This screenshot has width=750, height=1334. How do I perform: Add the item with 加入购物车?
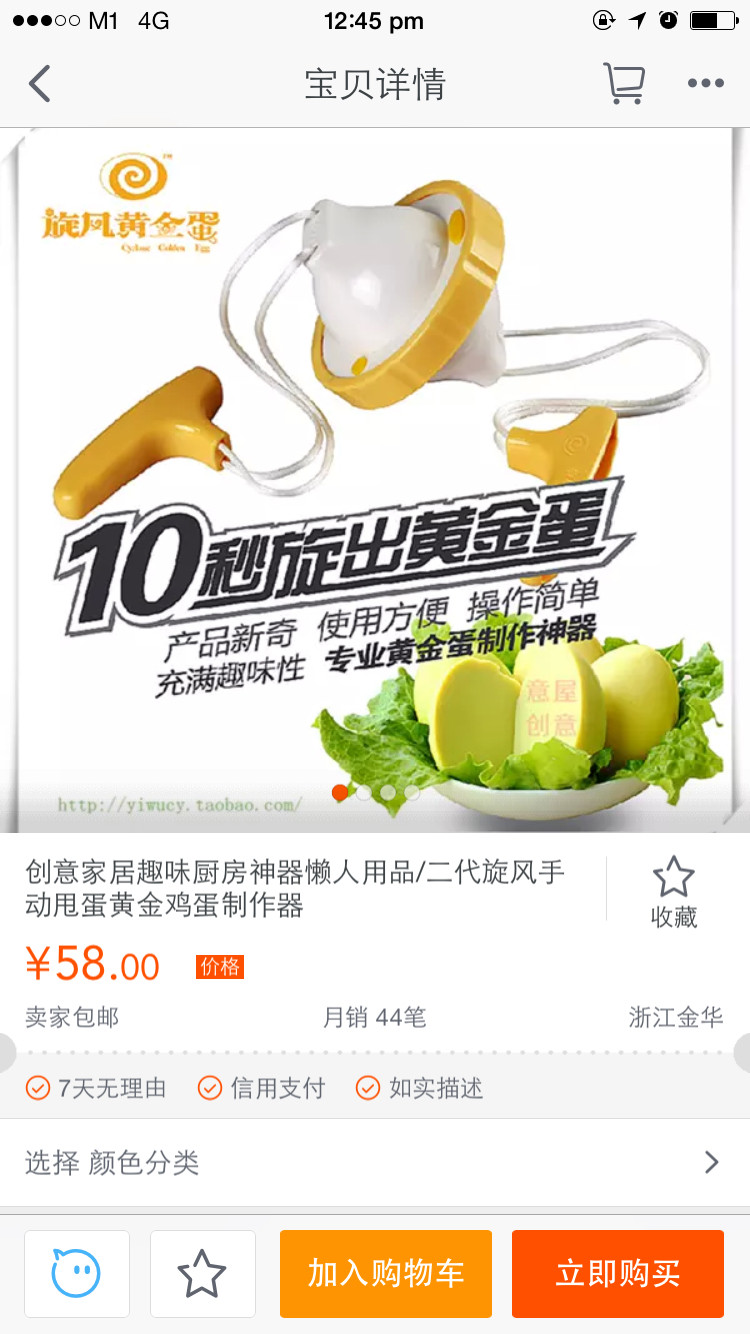(x=386, y=1273)
